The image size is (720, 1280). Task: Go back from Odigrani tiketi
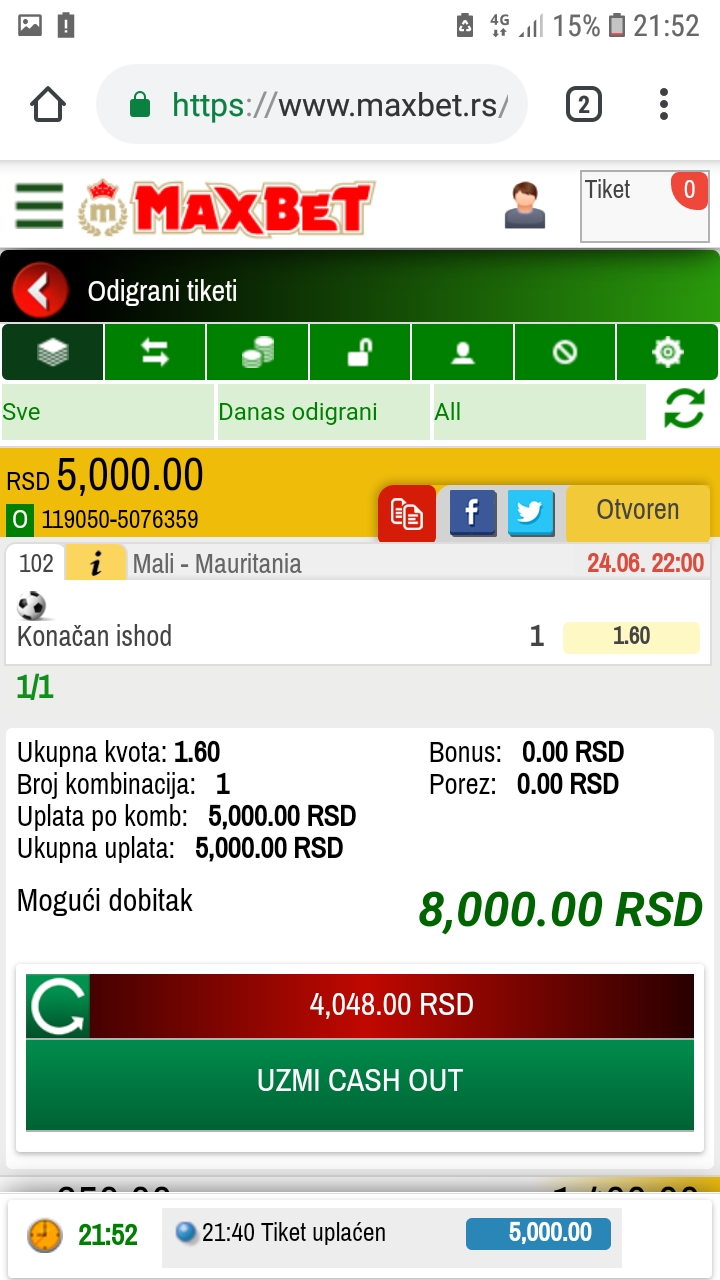(x=40, y=291)
